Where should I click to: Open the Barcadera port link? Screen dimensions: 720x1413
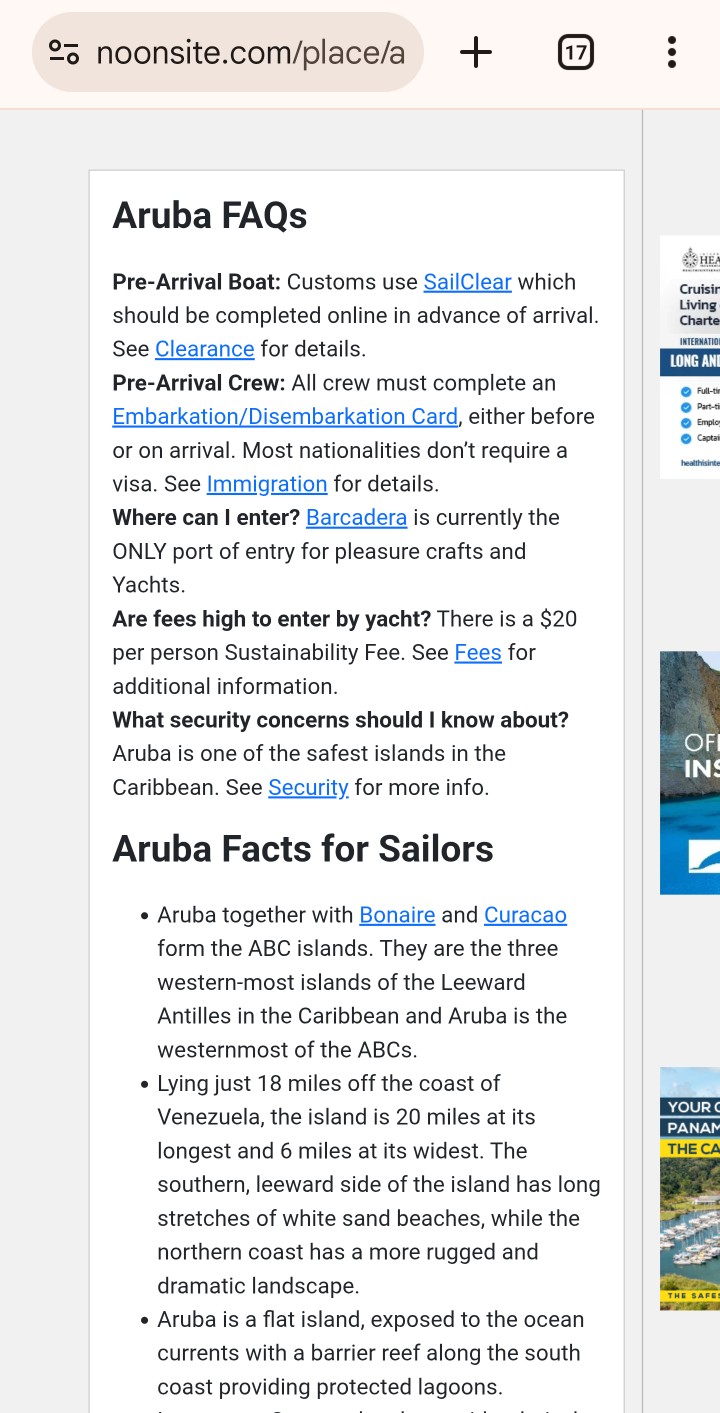coord(356,518)
